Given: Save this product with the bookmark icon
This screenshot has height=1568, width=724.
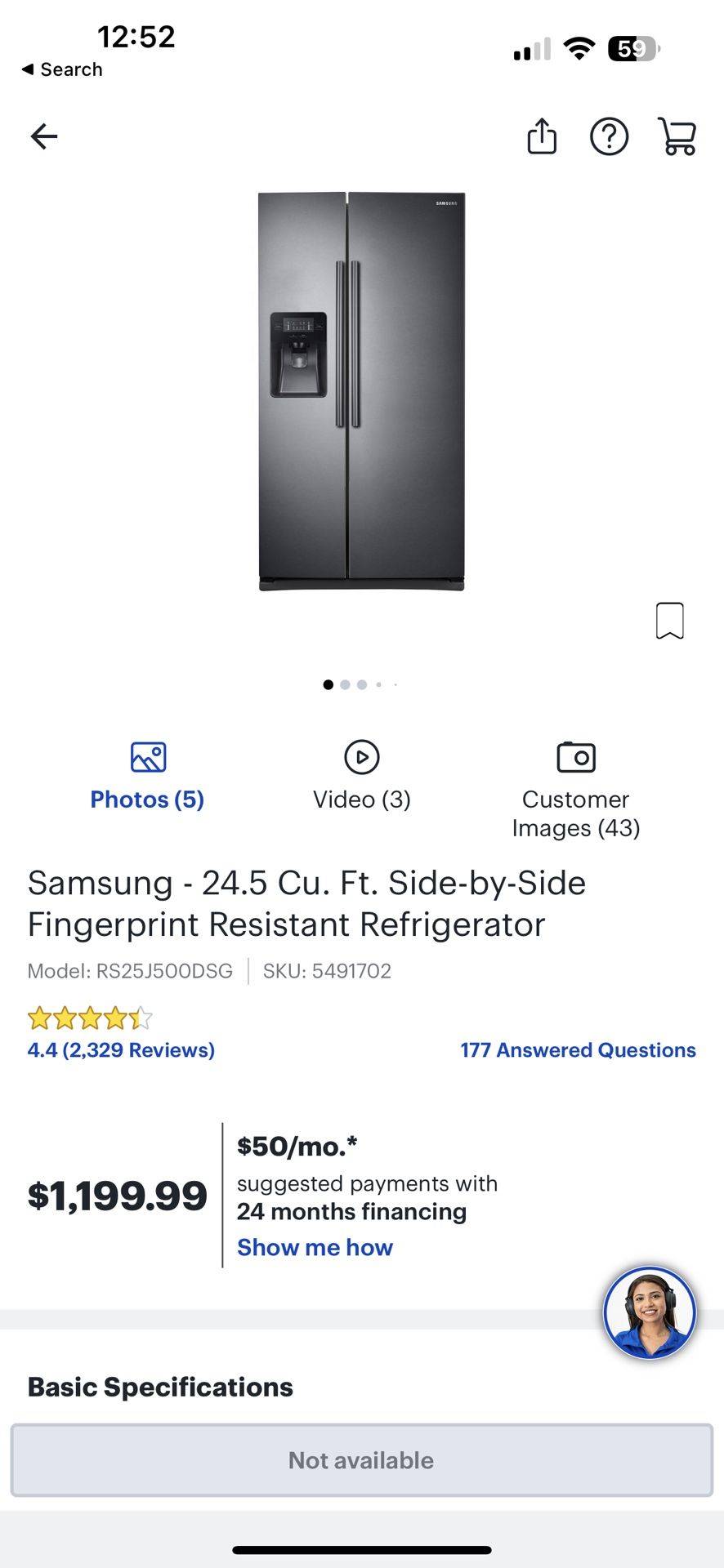Looking at the screenshot, I should pos(669,621).
